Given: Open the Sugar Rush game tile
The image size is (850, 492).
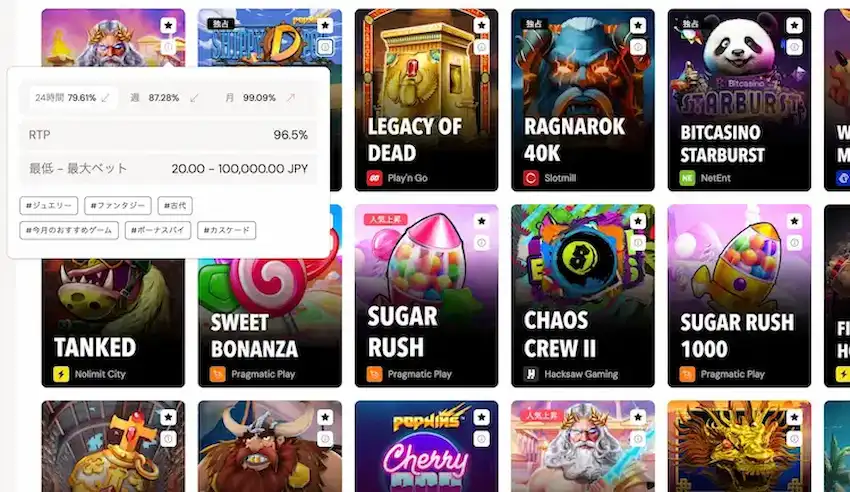Looking at the screenshot, I should 426,300.
